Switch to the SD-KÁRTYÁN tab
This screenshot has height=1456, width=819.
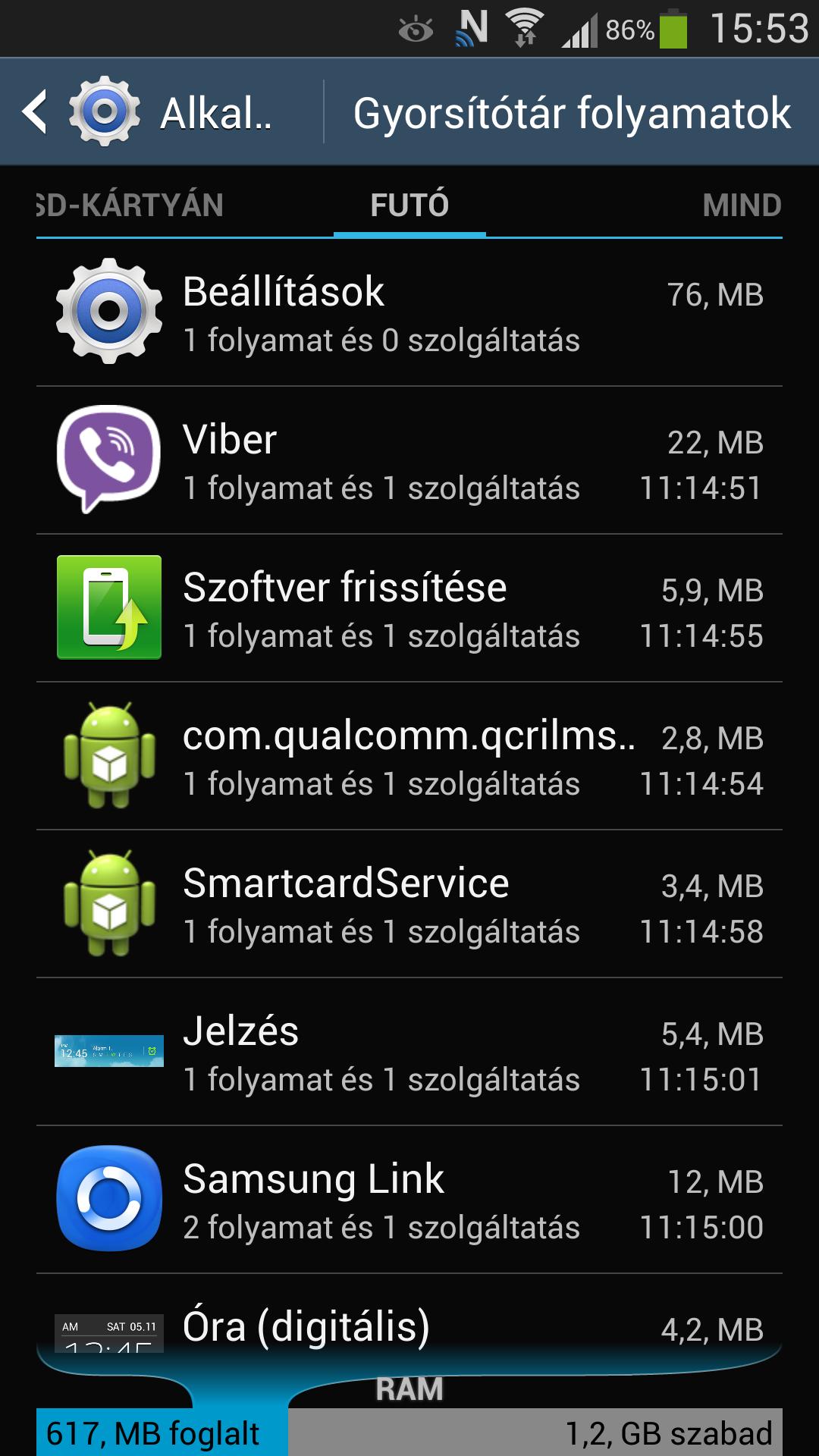tap(130, 205)
